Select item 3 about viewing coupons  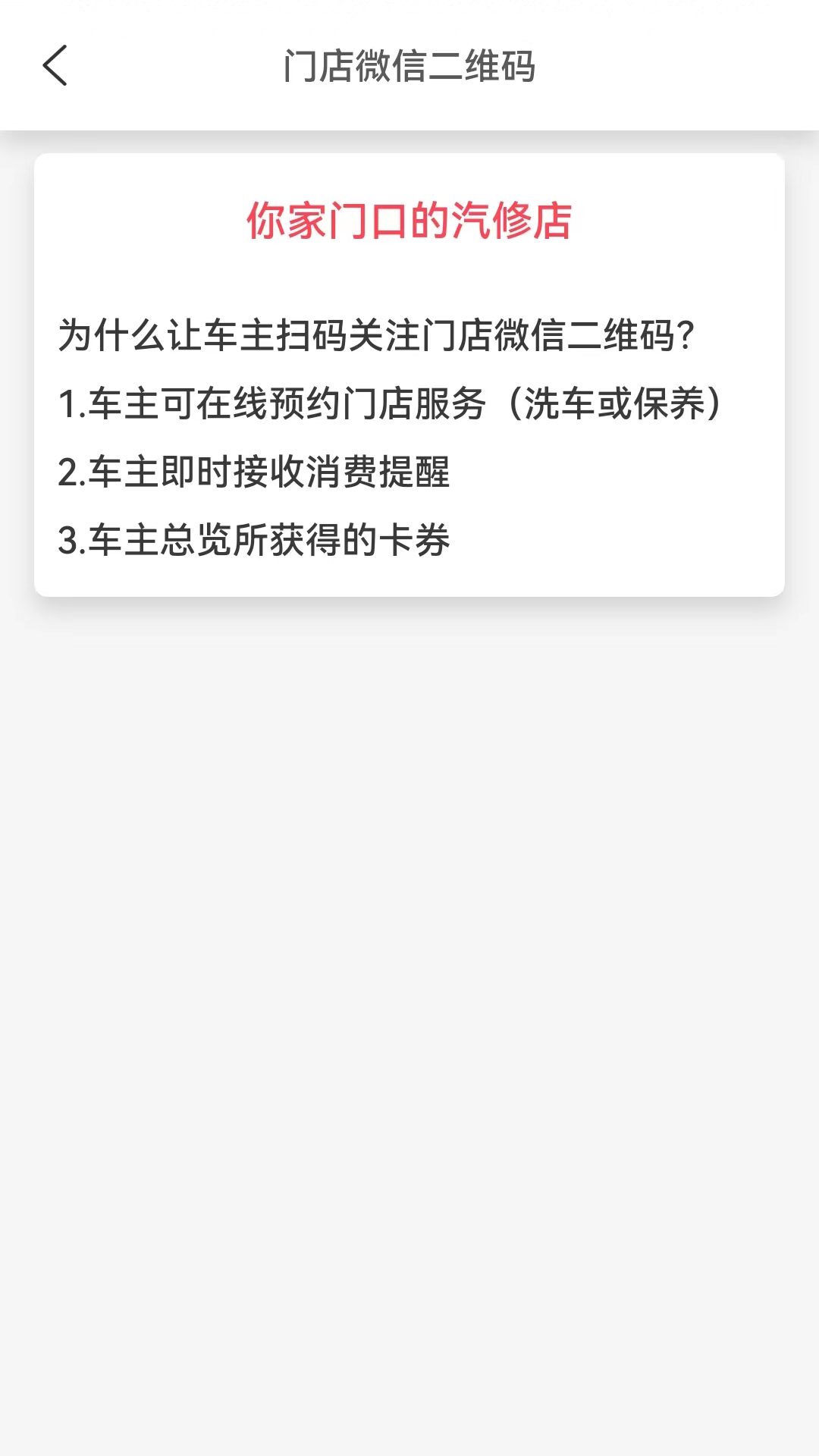[255, 540]
